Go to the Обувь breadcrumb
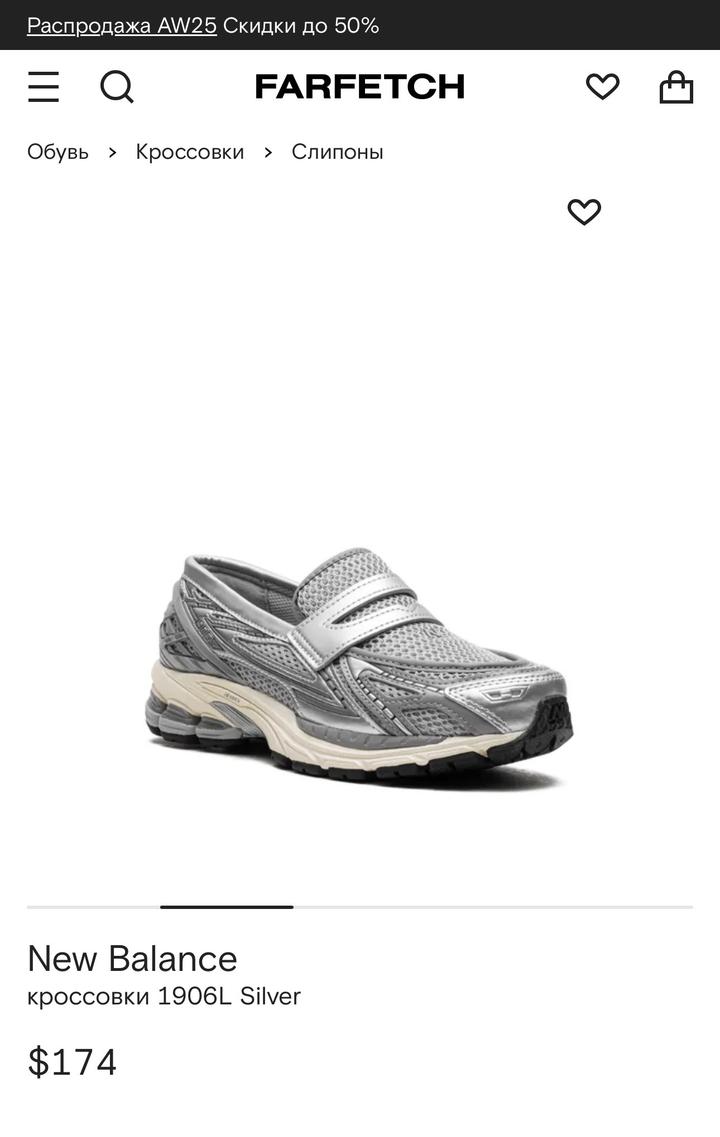The height and width of the screenshot is (1137, 720). tap(58, 152)
